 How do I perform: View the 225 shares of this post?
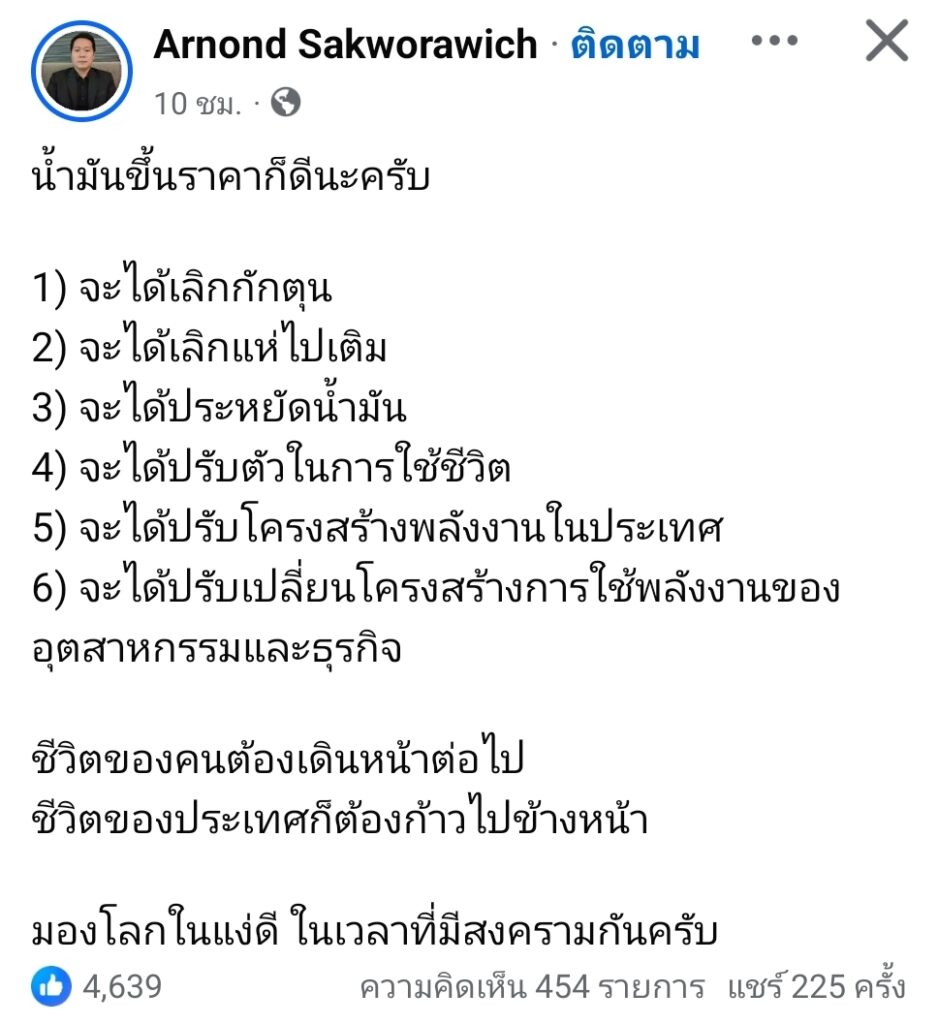click(x=816, y=988)
